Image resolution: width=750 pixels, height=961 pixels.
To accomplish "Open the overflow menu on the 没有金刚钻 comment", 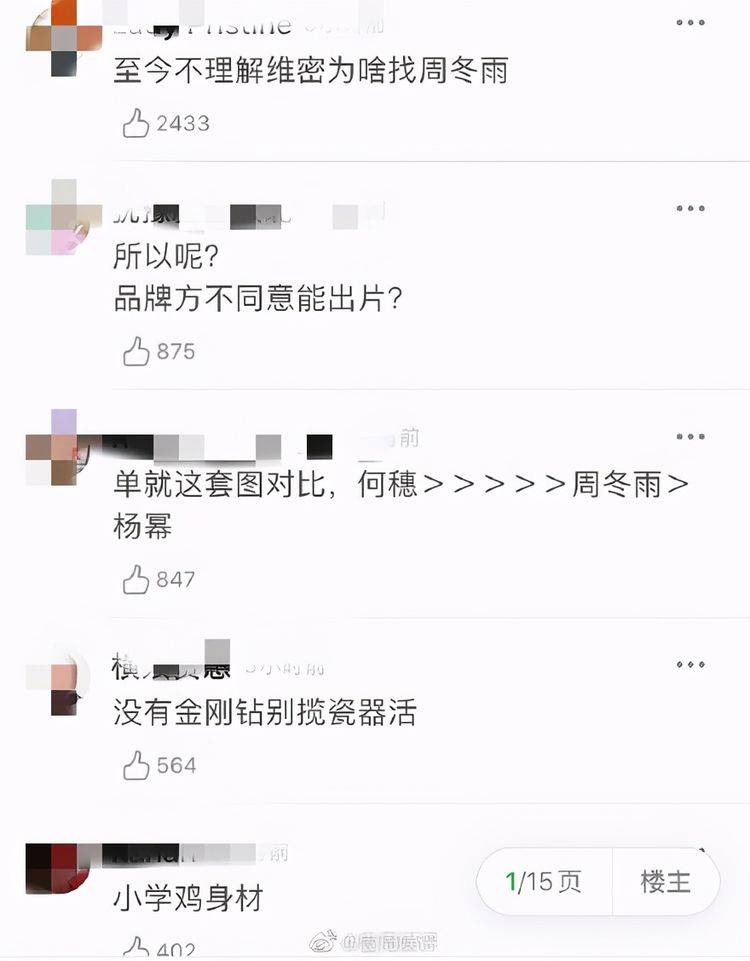I will tap(690, 665).
